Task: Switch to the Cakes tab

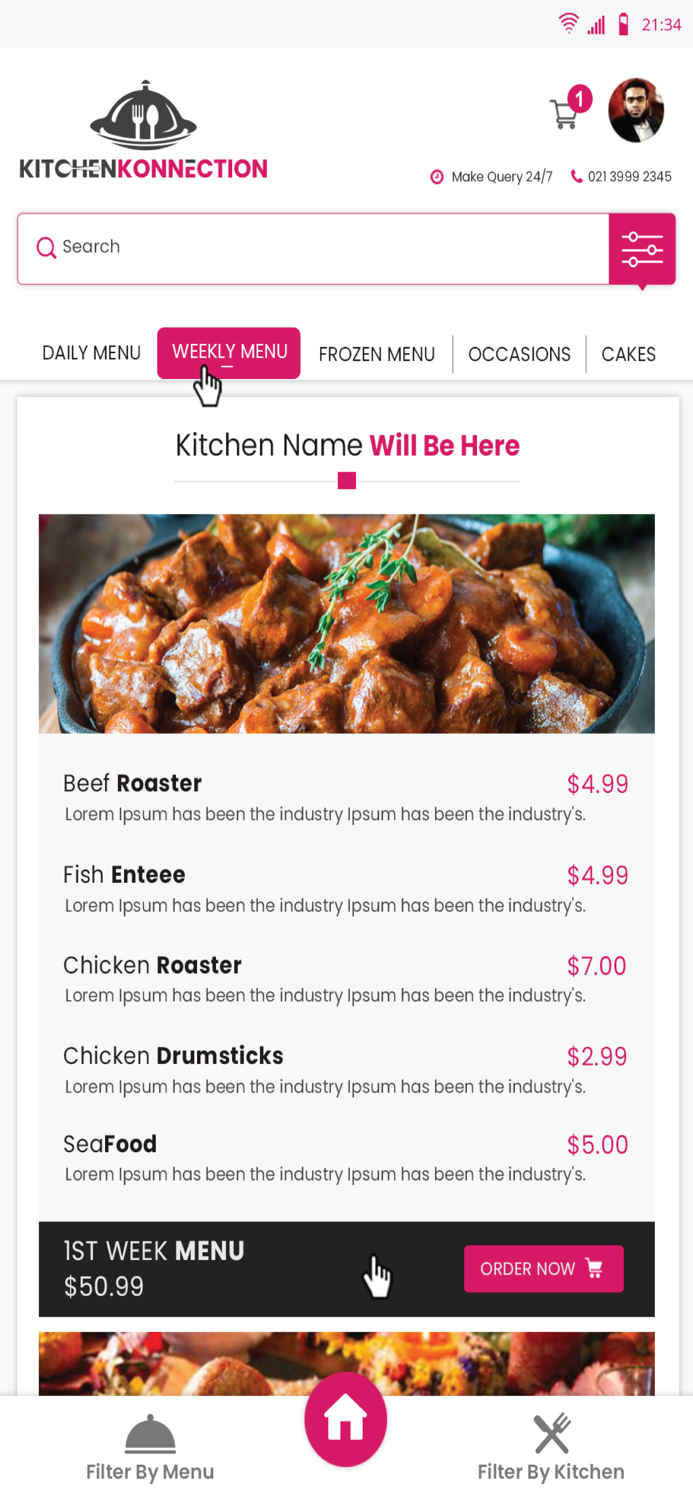Action: pyautogui.click(x=628, y=354)
